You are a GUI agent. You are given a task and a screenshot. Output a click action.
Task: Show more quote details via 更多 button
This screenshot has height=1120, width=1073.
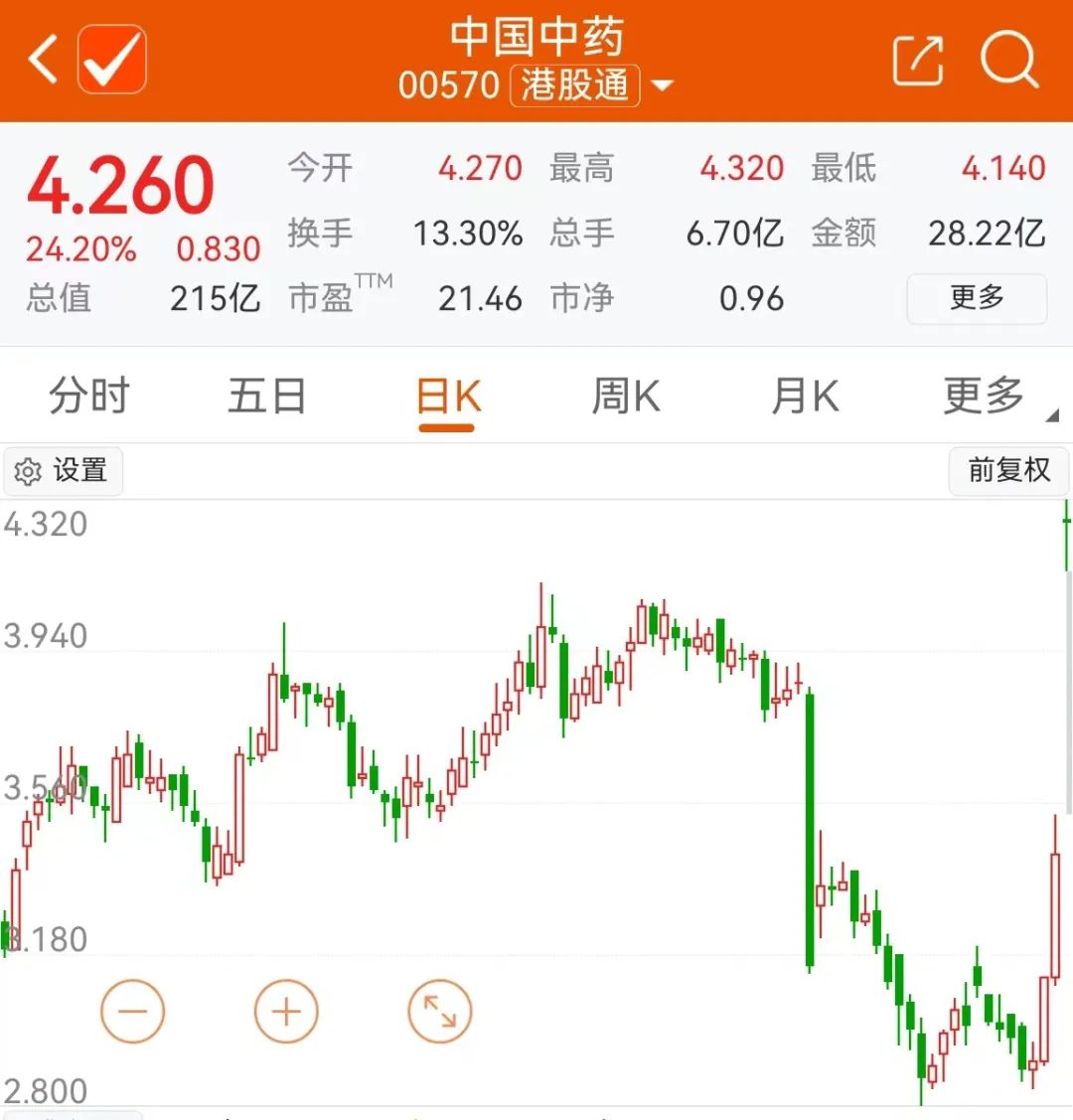pos(977,297)
